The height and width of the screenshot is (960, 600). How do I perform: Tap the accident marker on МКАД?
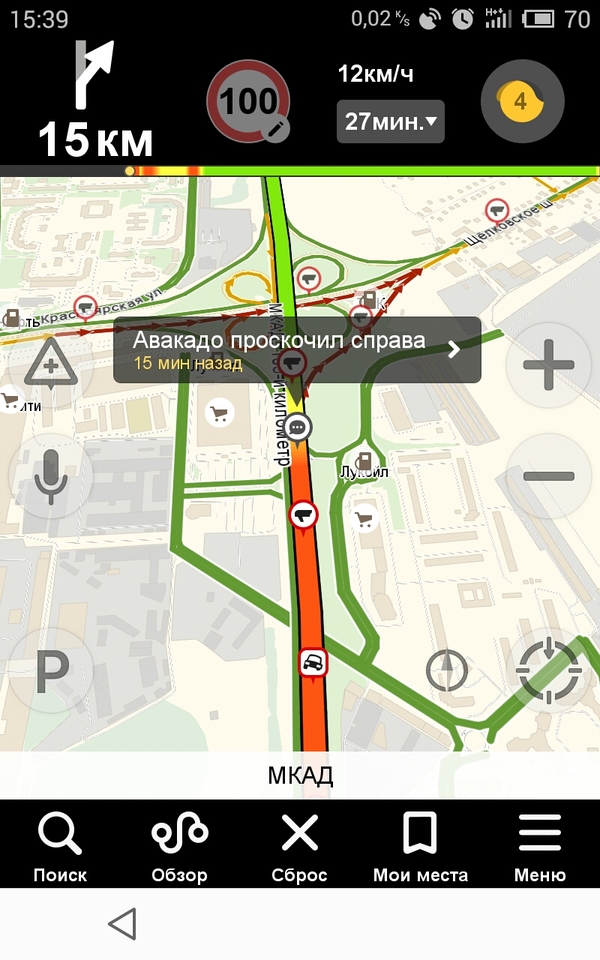(x=313, y=662)
